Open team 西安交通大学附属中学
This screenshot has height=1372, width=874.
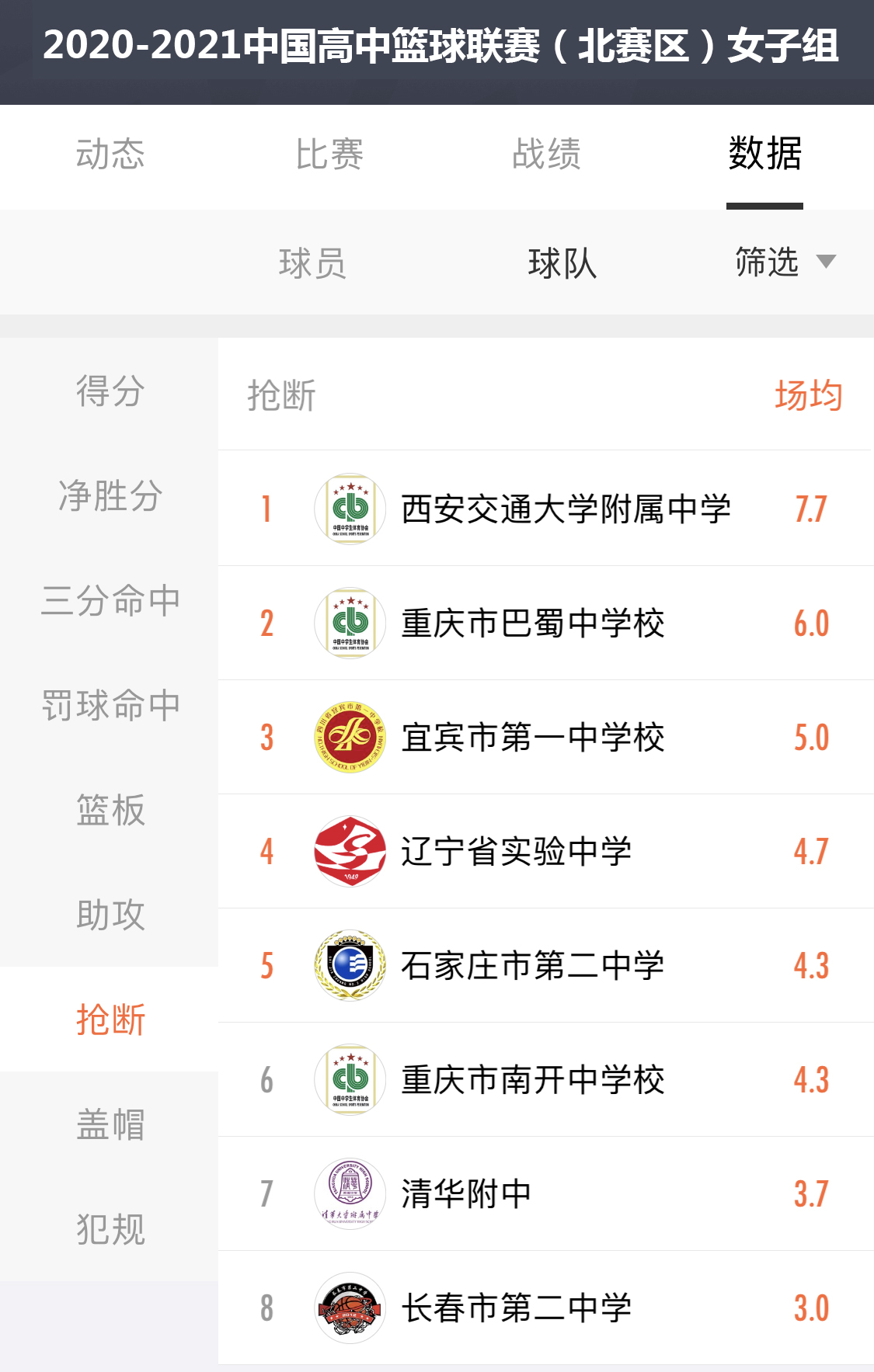566,509
